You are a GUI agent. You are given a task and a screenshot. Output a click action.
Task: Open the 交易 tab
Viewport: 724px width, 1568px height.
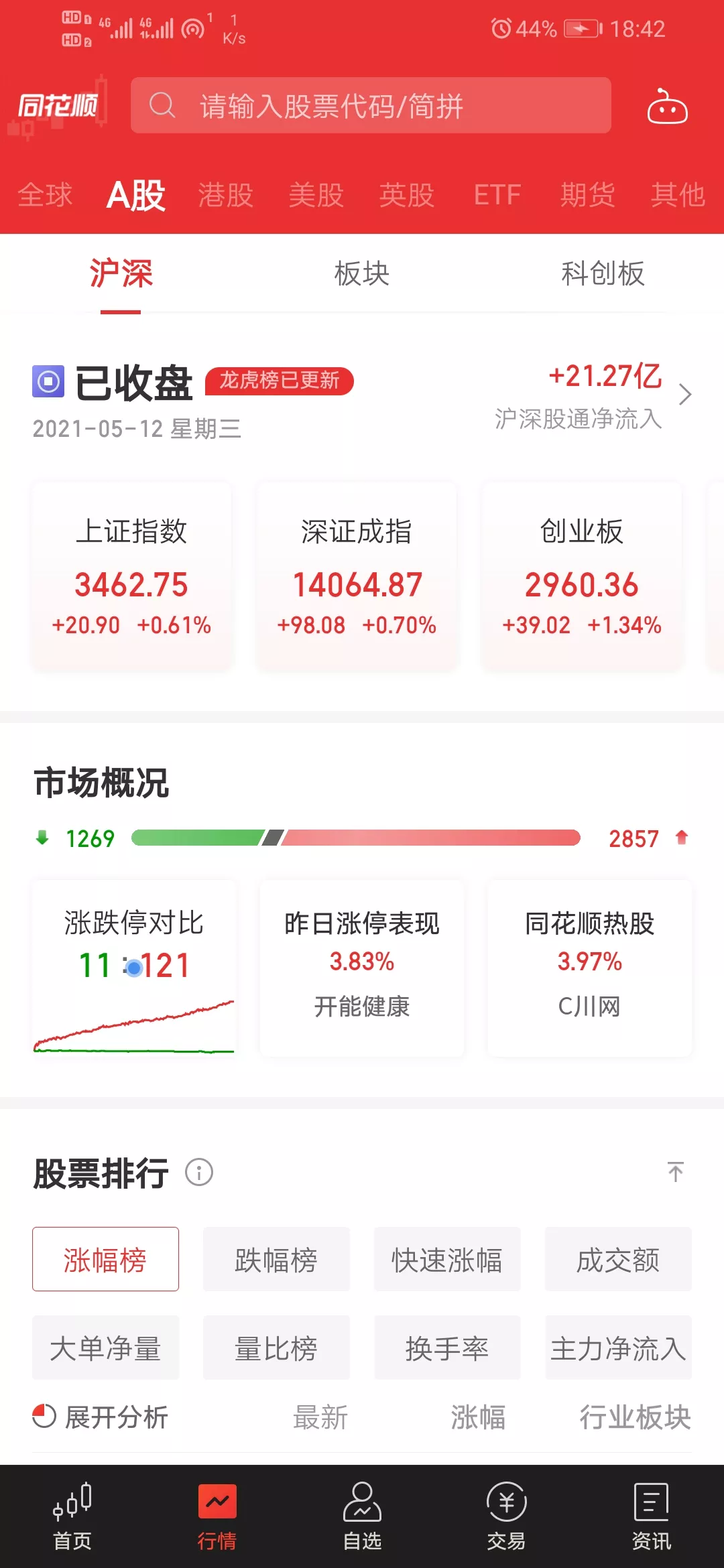pos(506,1517)
